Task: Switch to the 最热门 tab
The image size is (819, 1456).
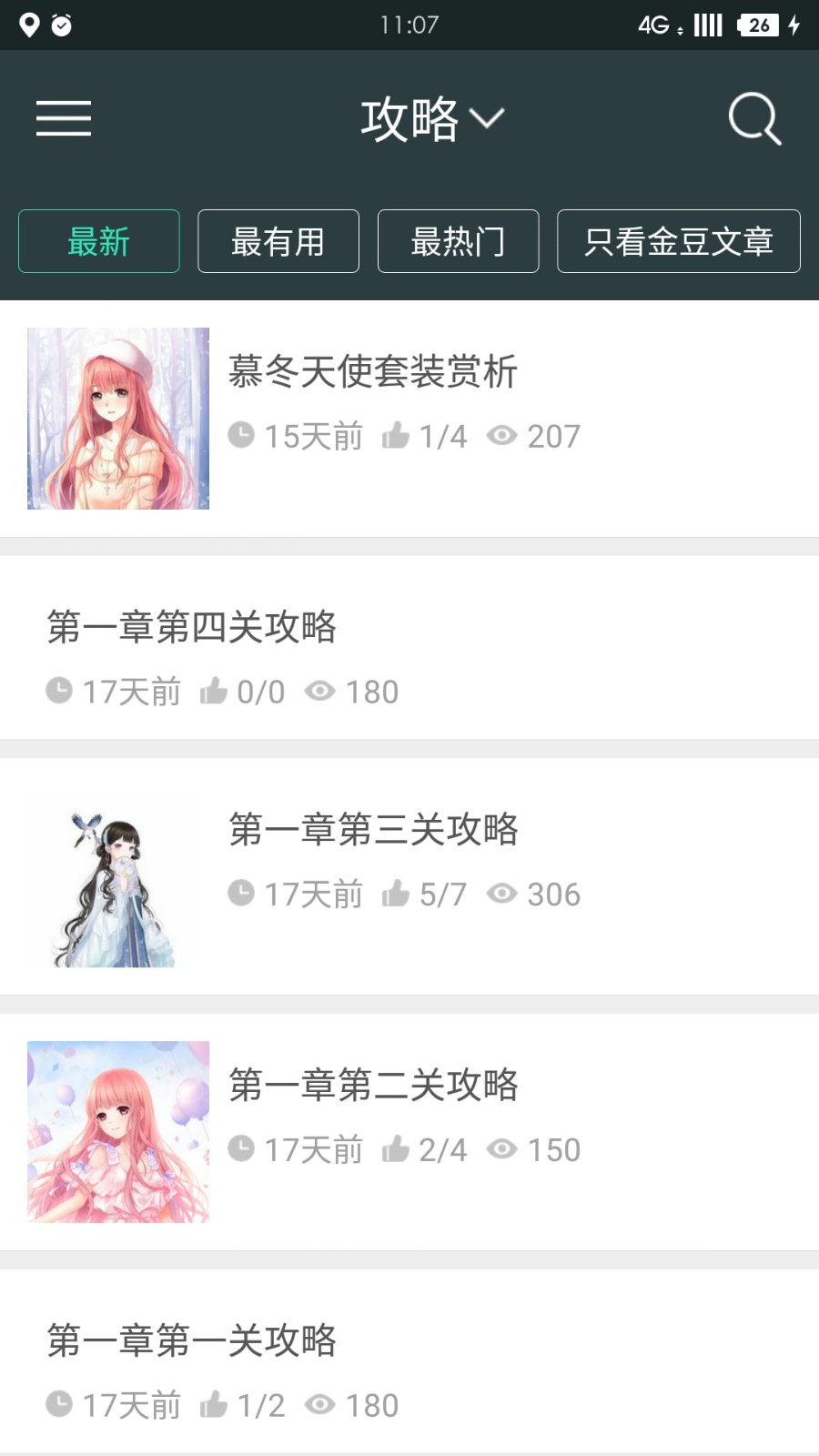Action: pyautogui.click(x=458, y=241)
